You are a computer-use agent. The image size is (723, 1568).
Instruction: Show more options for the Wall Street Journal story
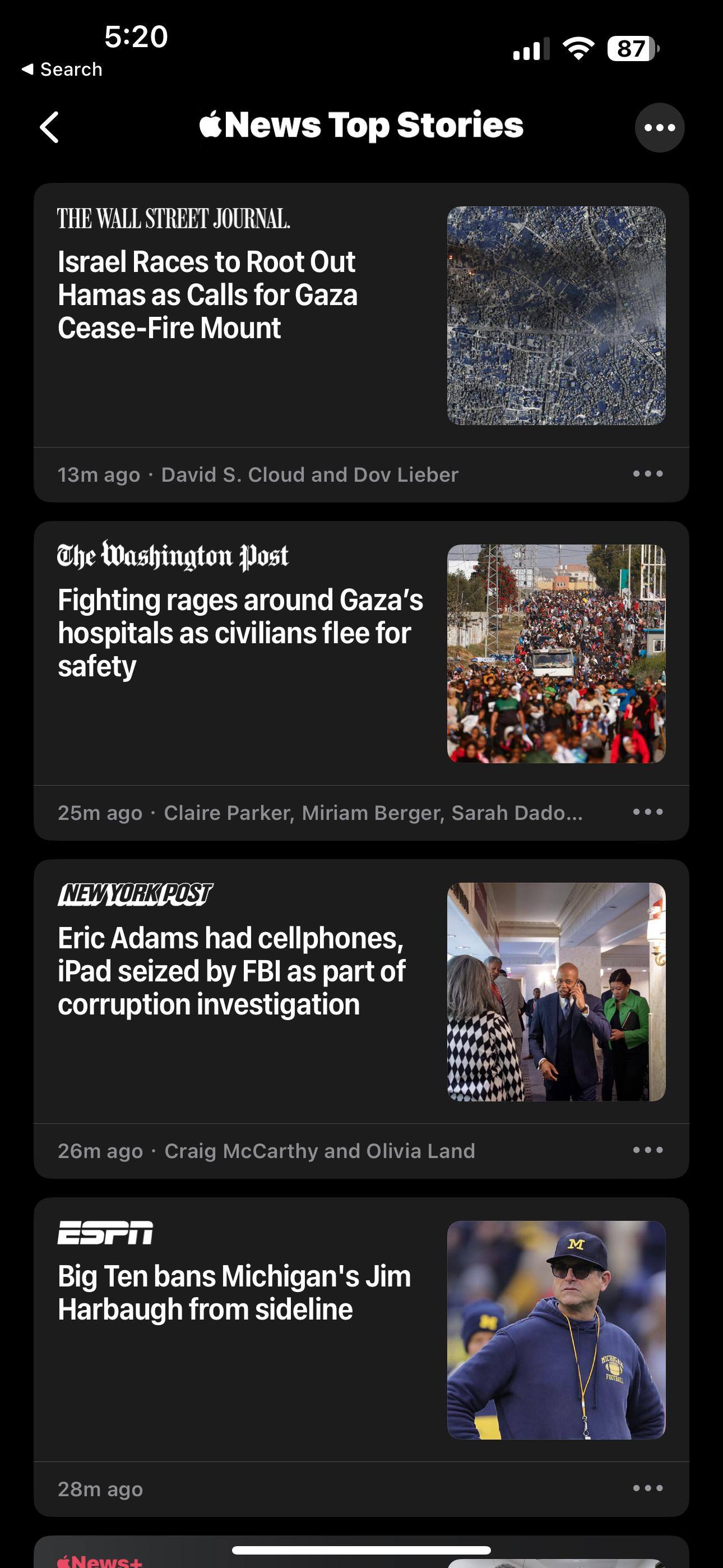tap(647, 473)
